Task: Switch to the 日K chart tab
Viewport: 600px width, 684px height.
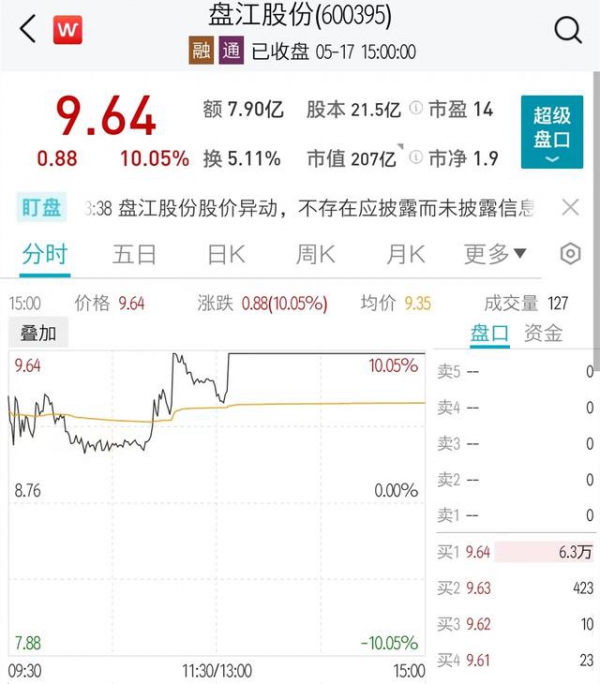Action: click(225, 254)
